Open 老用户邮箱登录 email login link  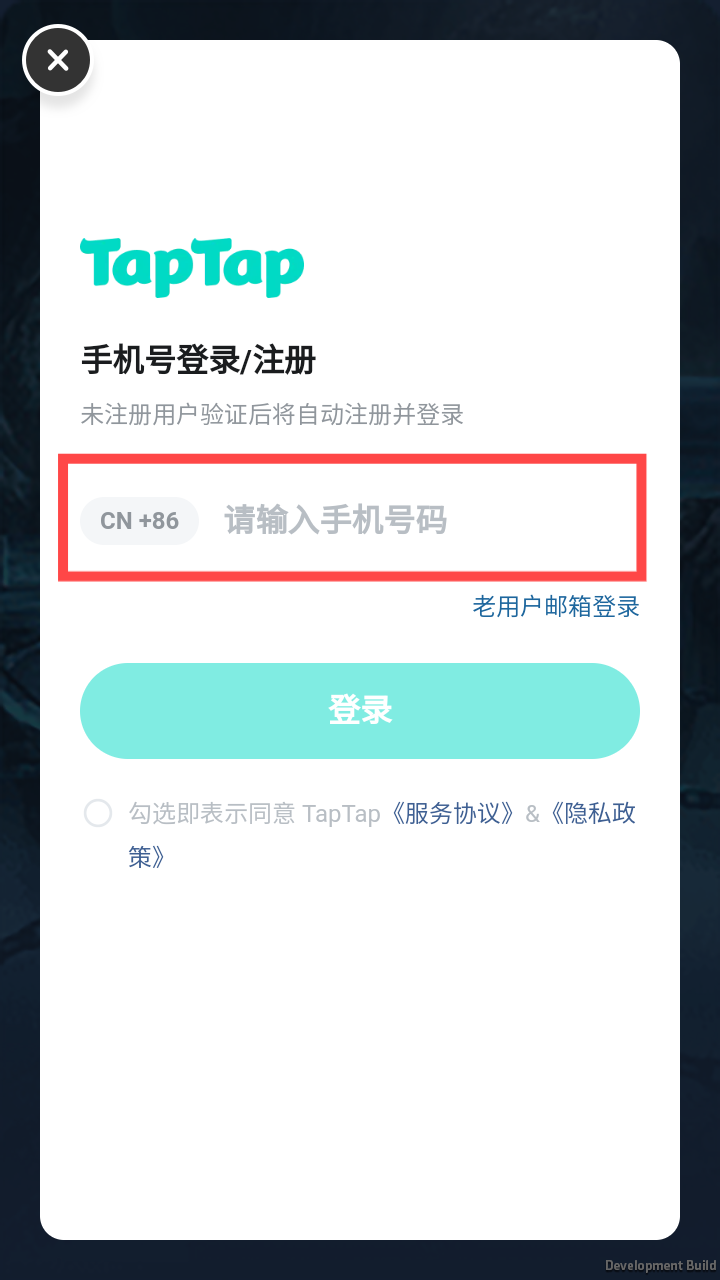click(x=556, y=606)
